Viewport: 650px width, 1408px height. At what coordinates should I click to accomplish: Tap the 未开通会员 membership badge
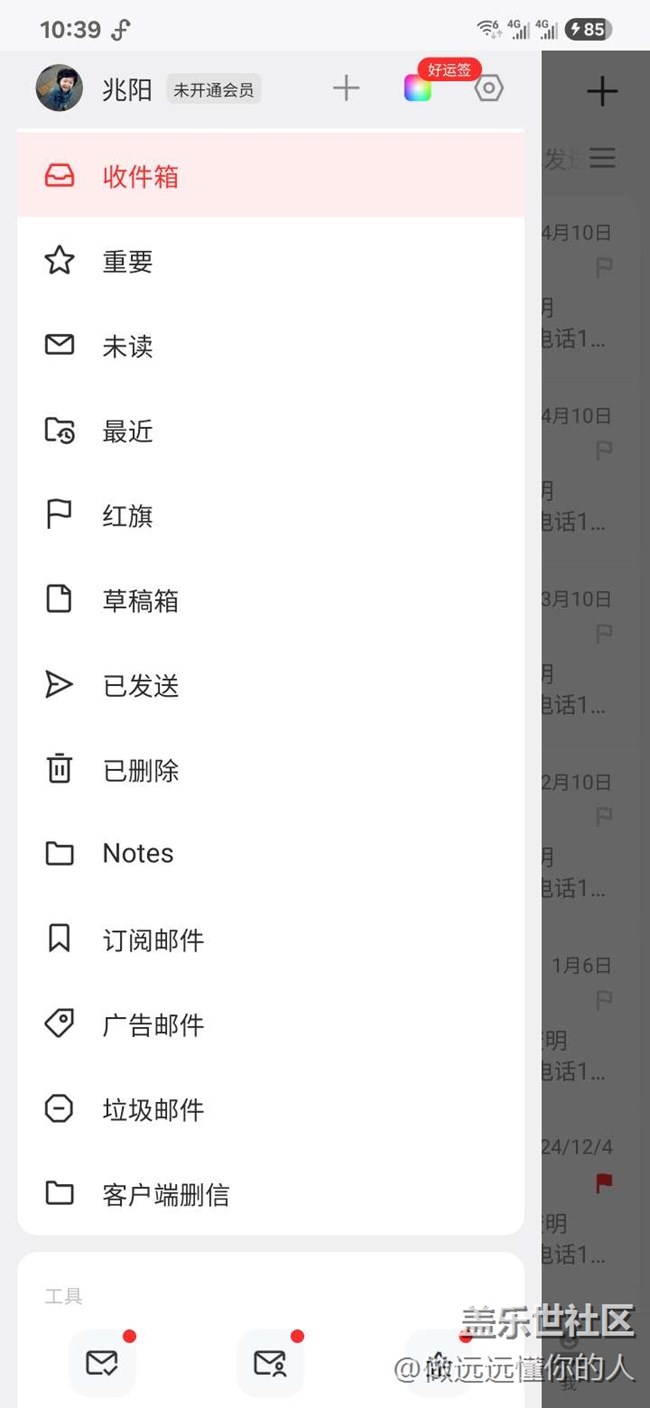214,90
